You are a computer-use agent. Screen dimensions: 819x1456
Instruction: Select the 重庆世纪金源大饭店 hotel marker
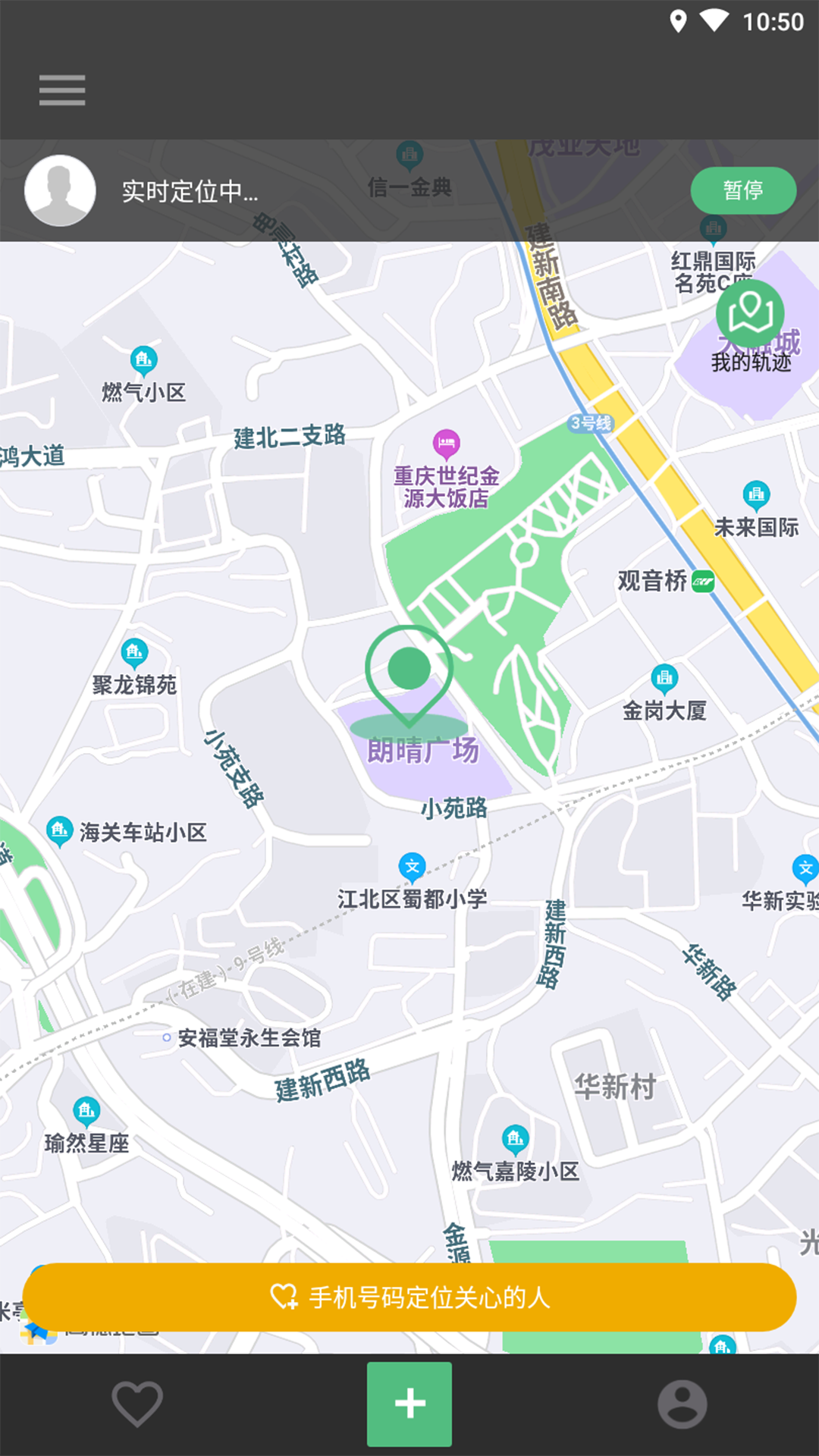pyautogui.click(x=445, y=441)
